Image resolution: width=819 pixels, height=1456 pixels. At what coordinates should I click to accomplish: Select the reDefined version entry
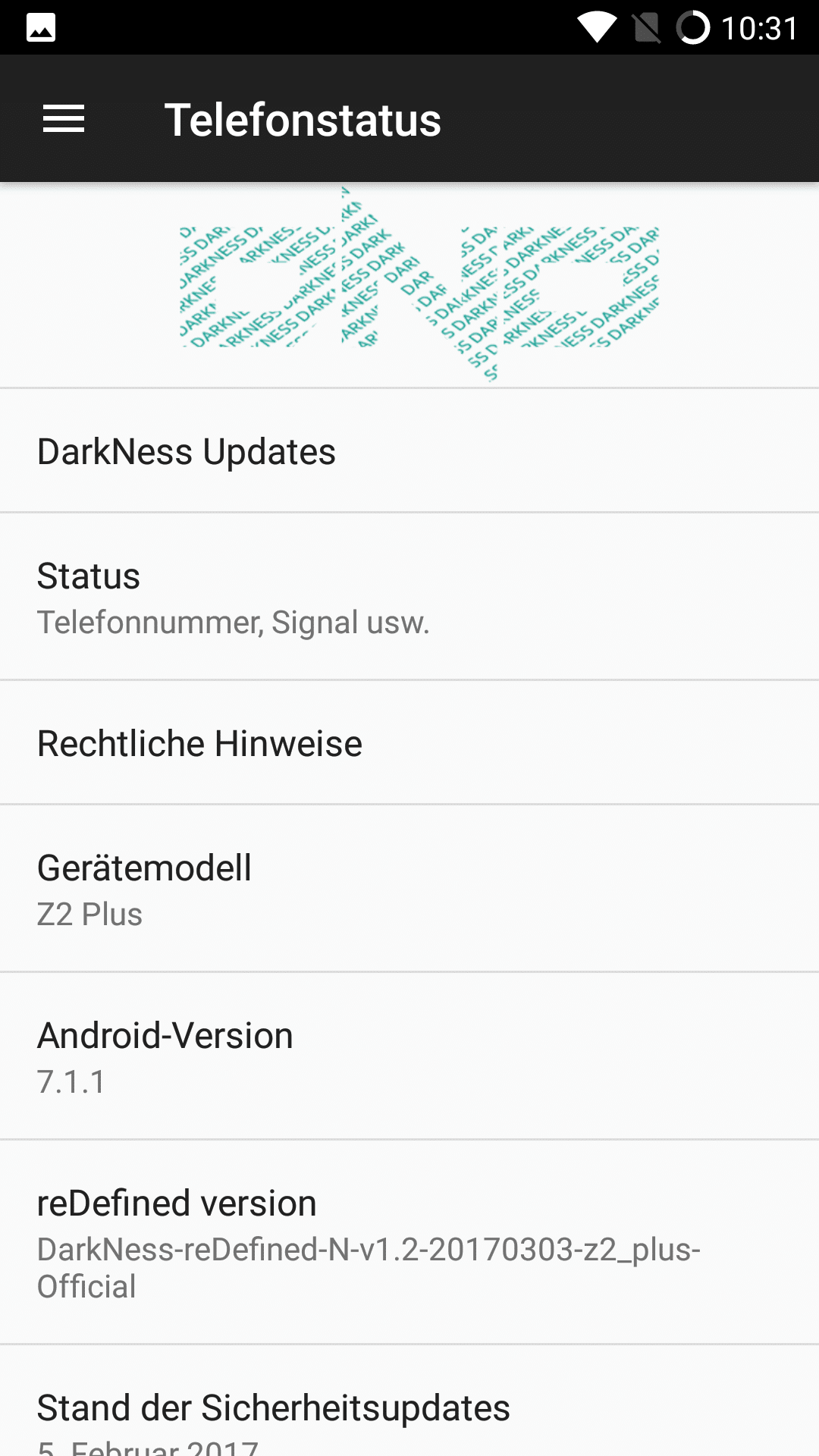409,1243
